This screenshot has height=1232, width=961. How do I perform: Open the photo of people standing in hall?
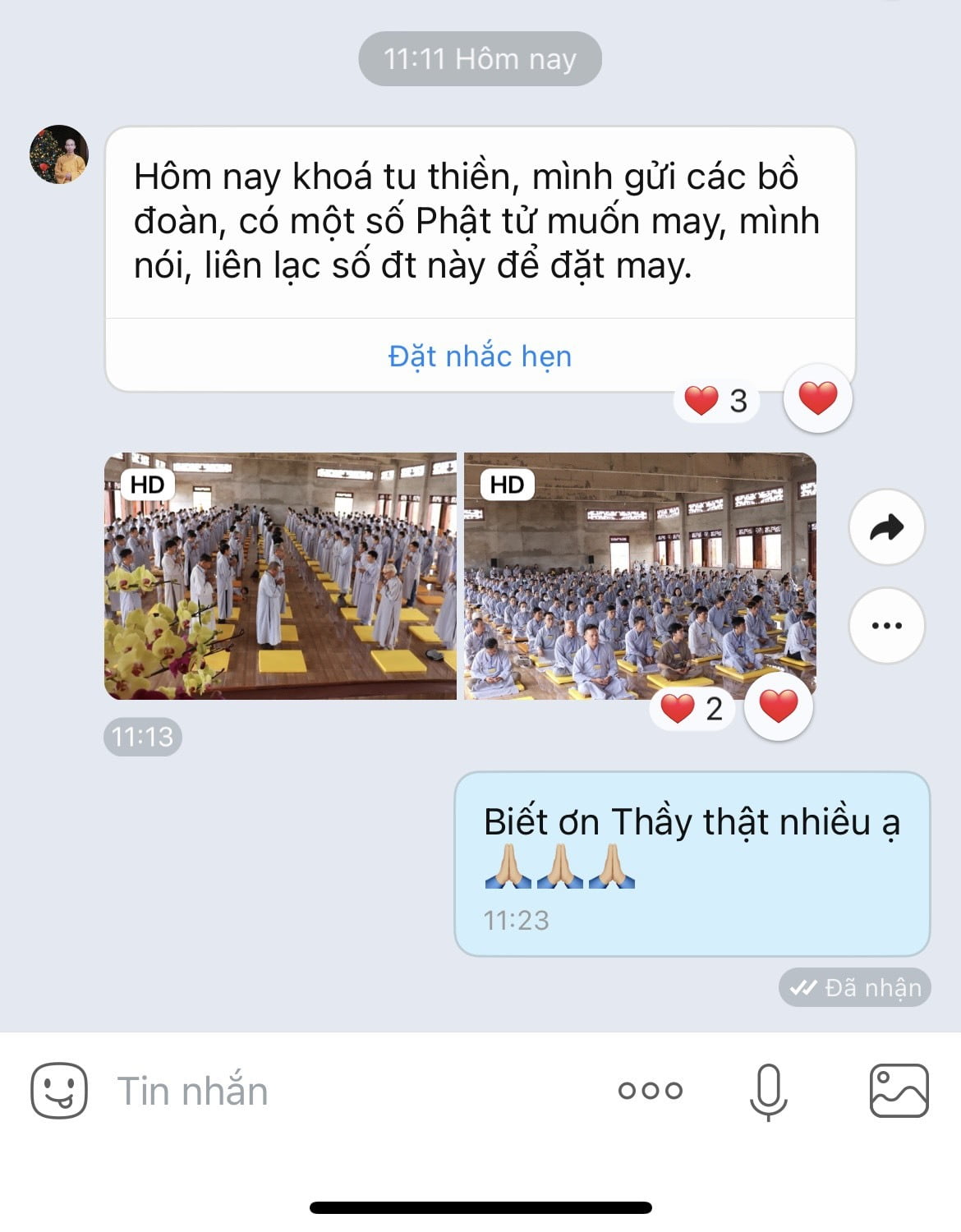280,576
